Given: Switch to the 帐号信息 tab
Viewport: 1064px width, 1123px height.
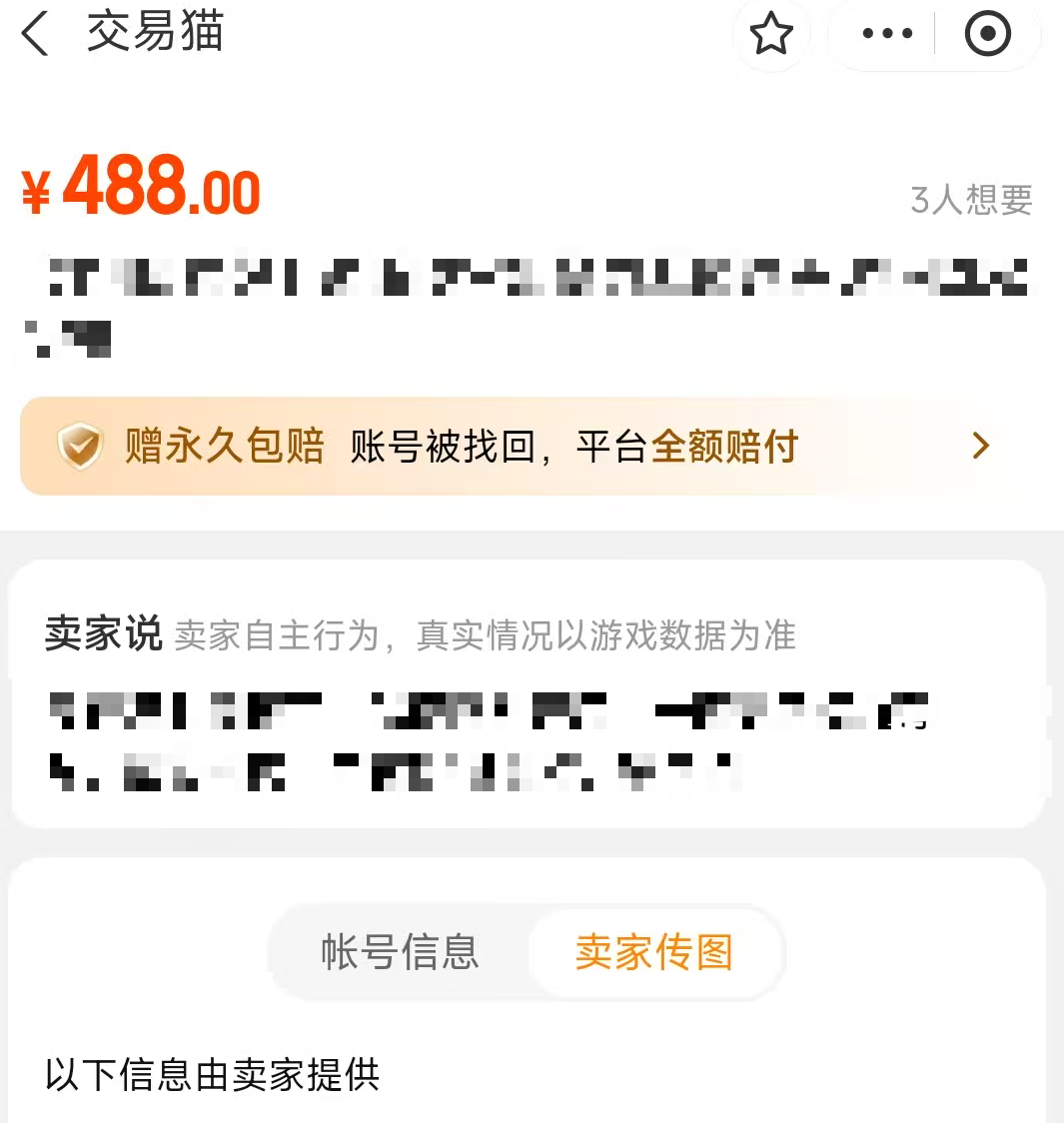Looking at the screenshot, I should tap(400, 952).
